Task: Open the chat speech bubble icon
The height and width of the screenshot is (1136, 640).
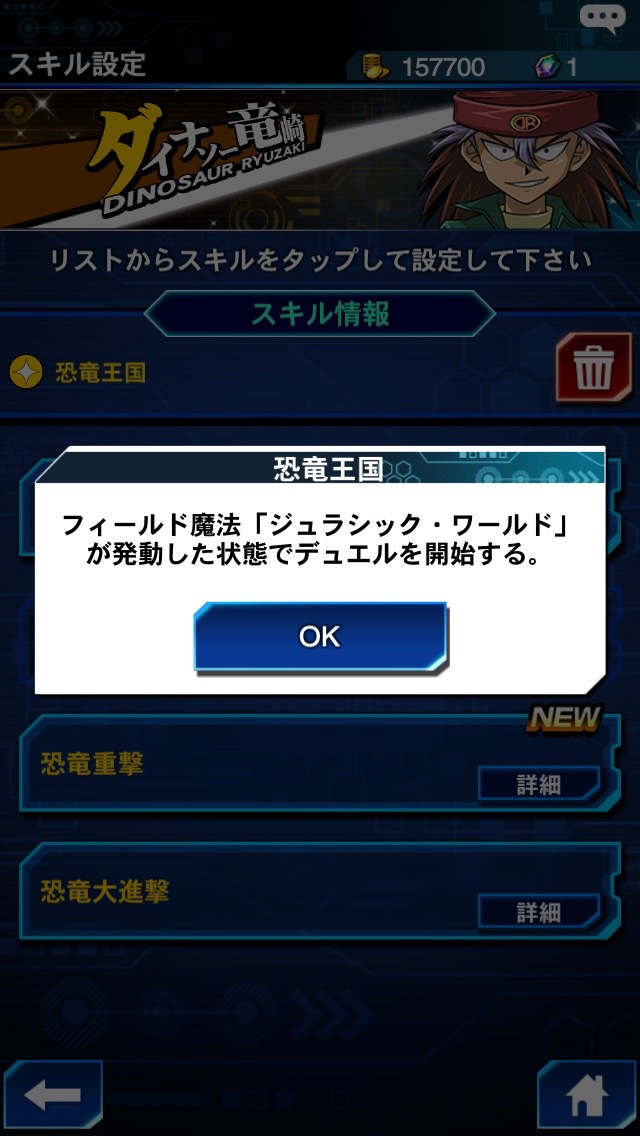Action: click(606, 20)
